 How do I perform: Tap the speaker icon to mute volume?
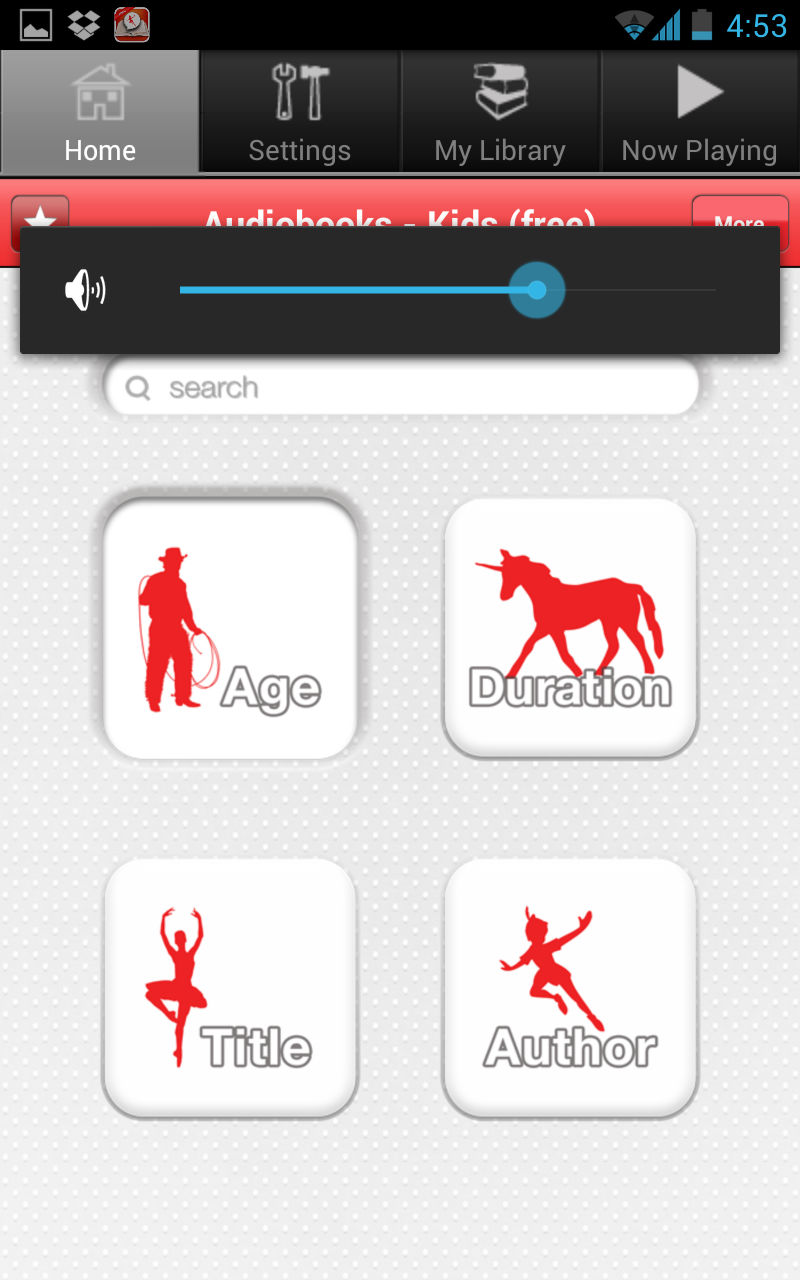(85, 290)
